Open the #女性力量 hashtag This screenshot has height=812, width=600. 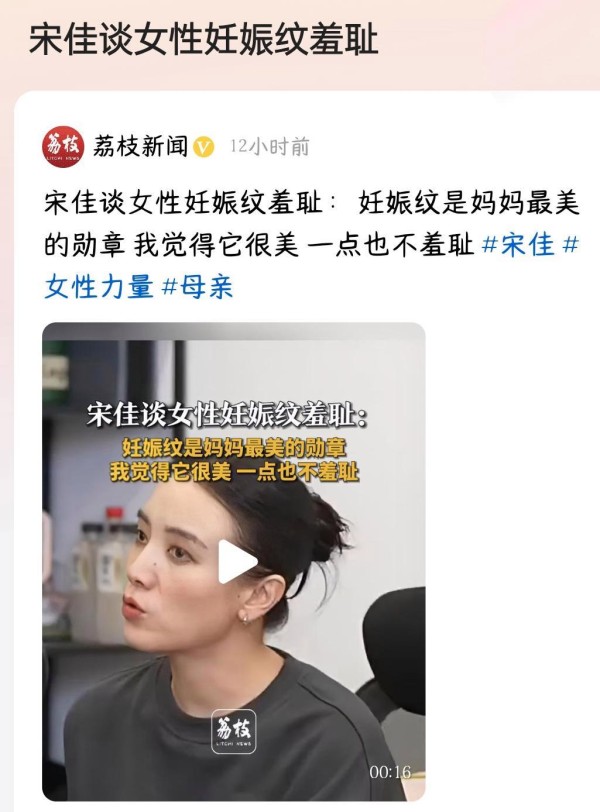pyautogui.click(x=99, y=287)
